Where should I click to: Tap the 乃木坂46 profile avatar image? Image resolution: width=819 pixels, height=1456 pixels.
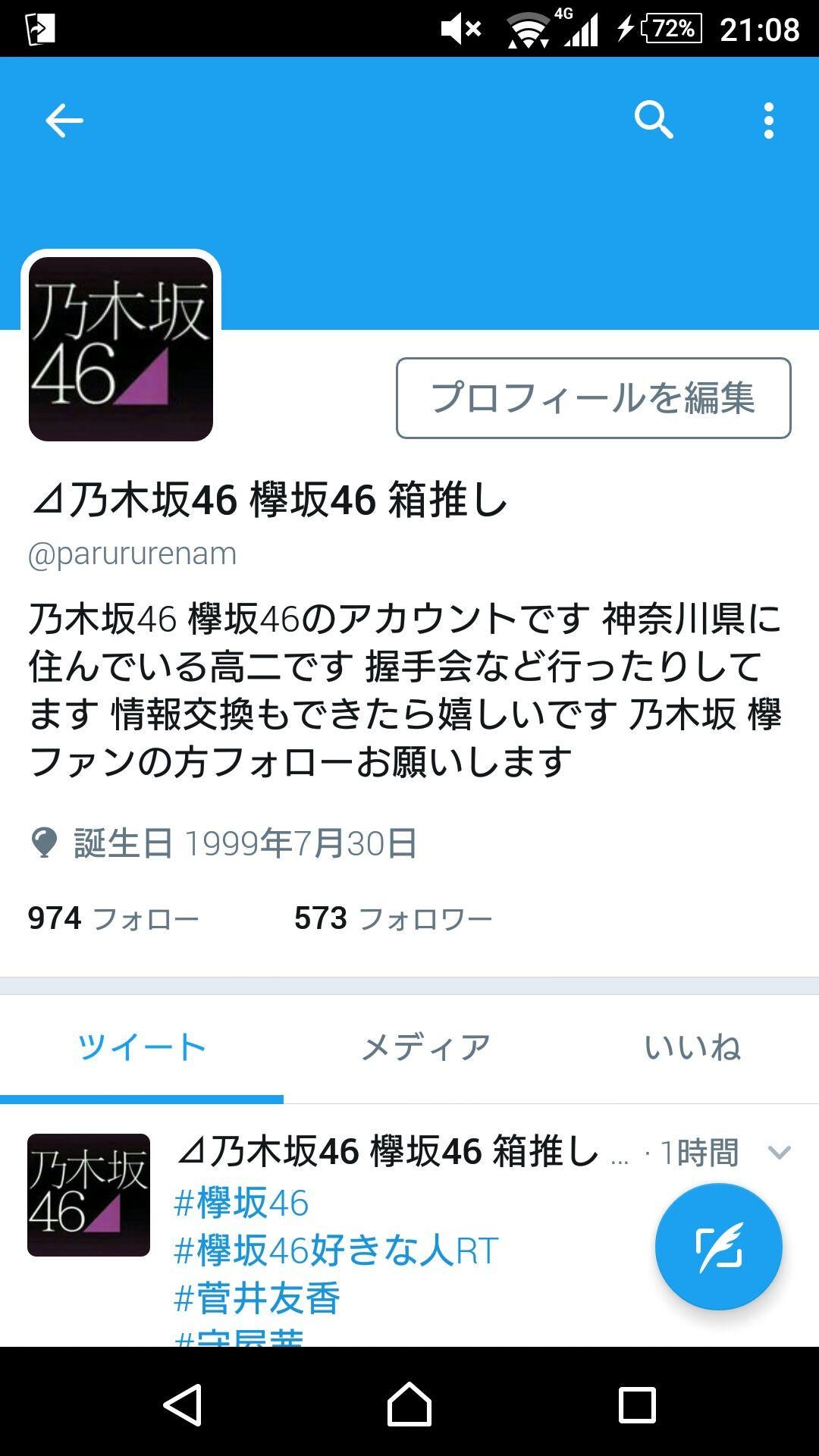coord(121,345)
